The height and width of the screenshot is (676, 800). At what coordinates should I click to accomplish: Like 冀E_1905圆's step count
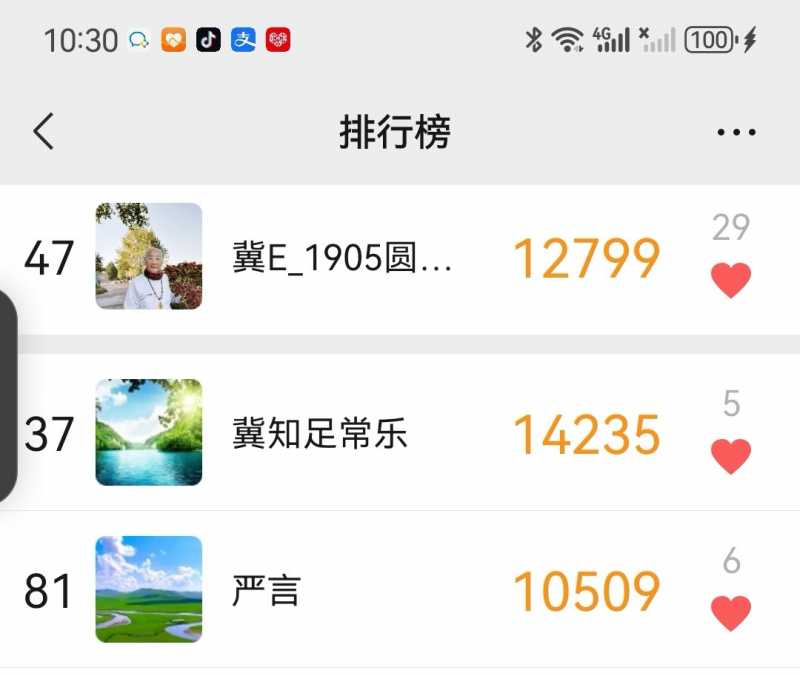pos(731,280)
